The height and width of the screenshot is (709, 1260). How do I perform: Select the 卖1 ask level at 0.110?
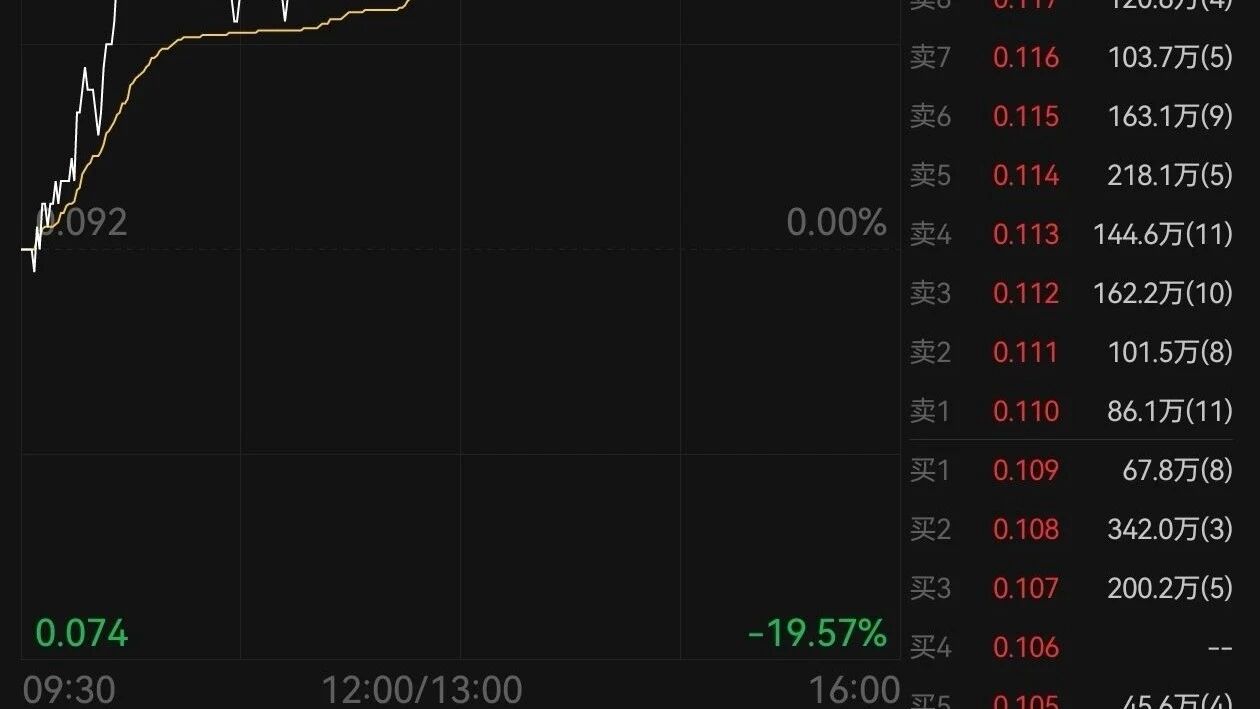coord(1071,411)
